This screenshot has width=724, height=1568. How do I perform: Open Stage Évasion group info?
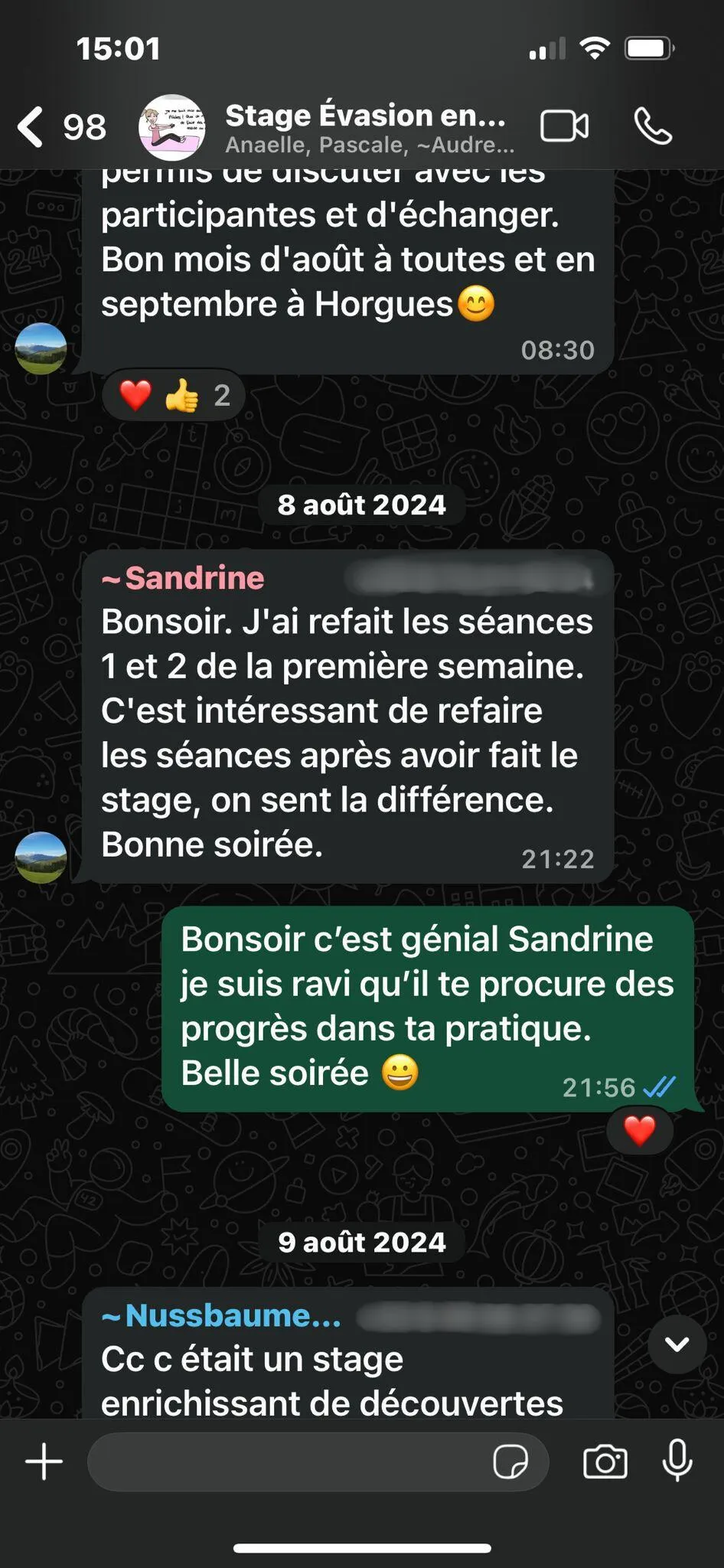coord(366,127)
